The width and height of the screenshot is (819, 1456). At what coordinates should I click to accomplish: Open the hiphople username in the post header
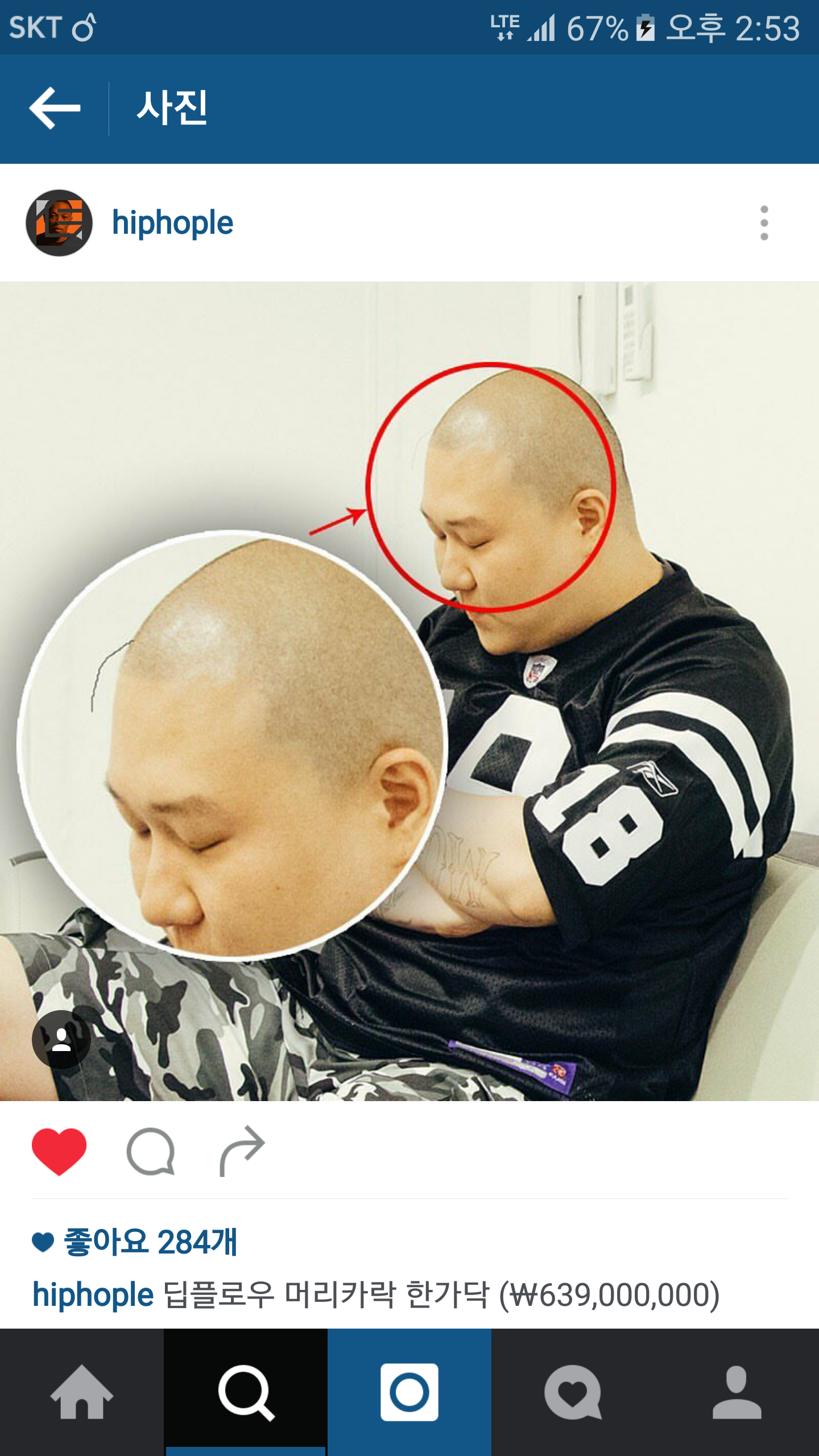[x=172, y=223]
